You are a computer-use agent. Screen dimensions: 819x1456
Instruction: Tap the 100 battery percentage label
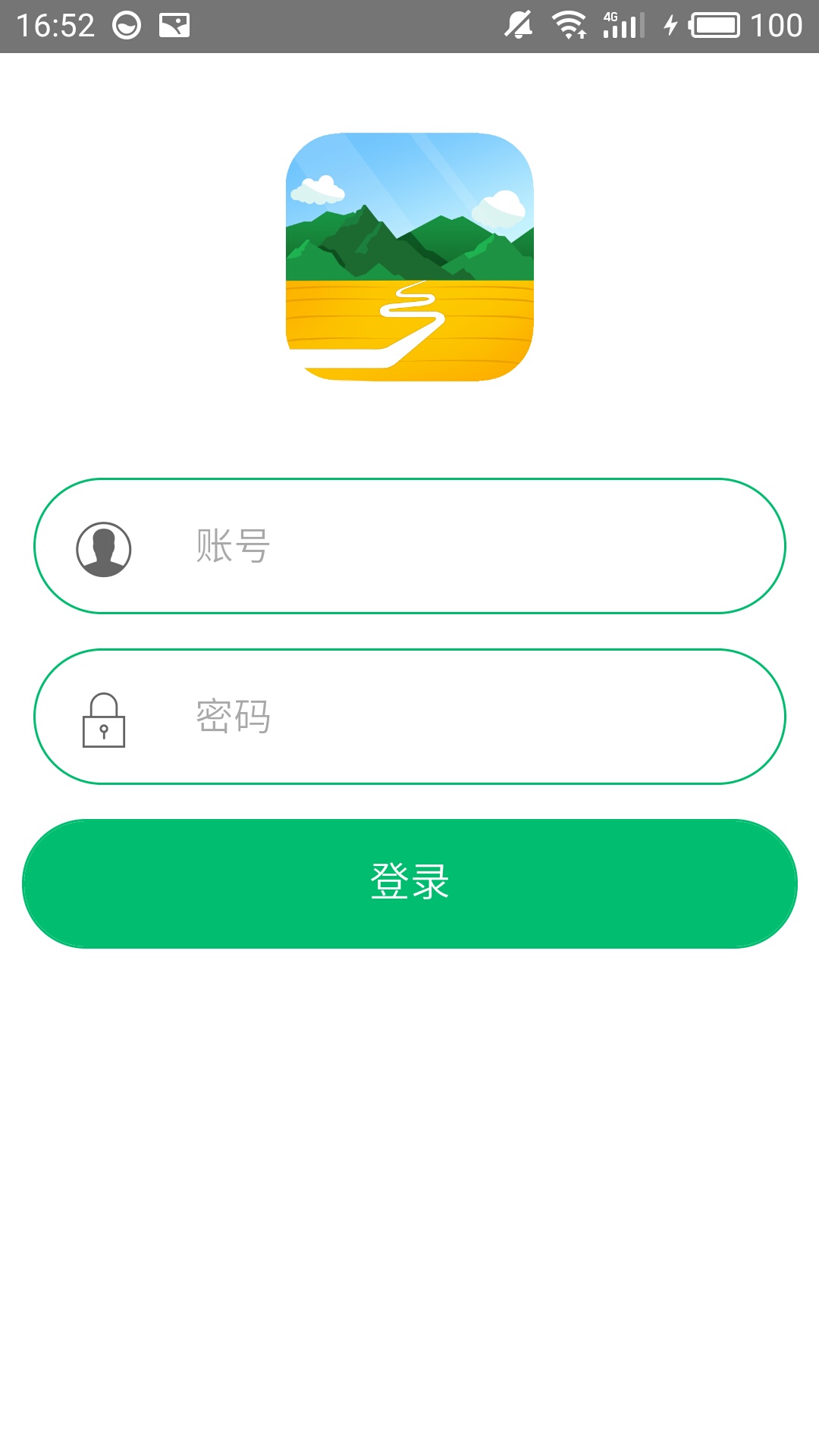pos(776,24)
